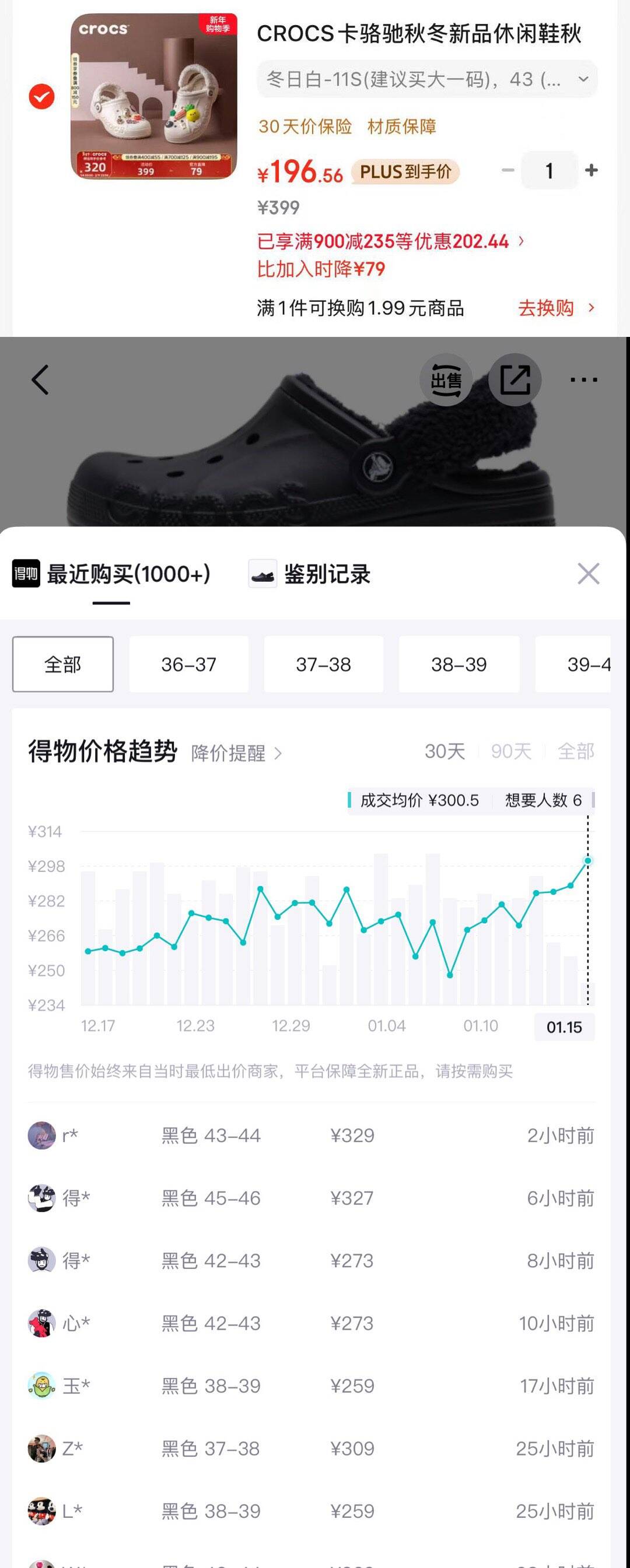The image size is (630, 1568).
Task: Filter purchases by size 37-38
Action: tap(324, 664)
